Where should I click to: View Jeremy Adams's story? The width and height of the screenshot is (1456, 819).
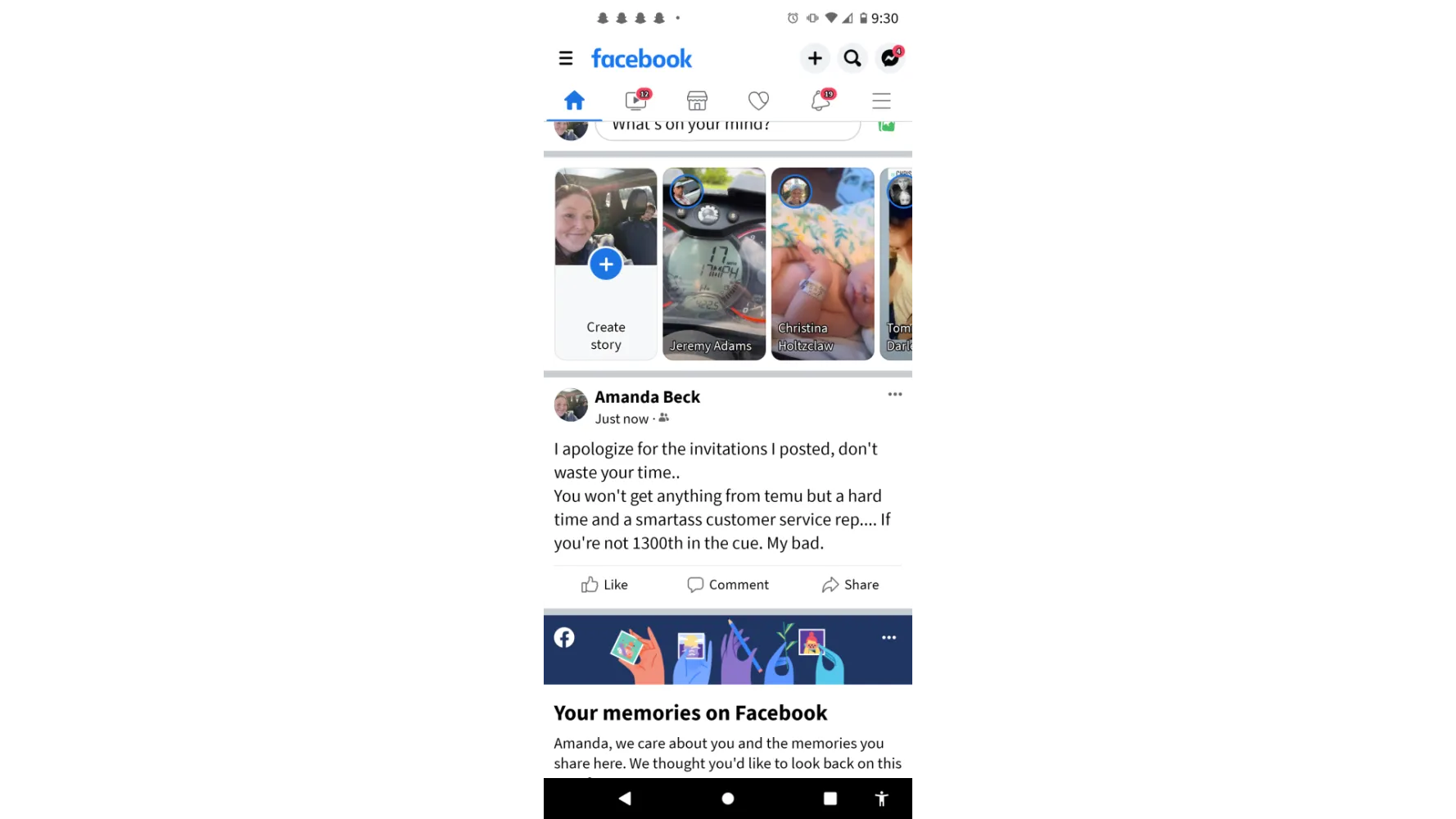point(714,264)
